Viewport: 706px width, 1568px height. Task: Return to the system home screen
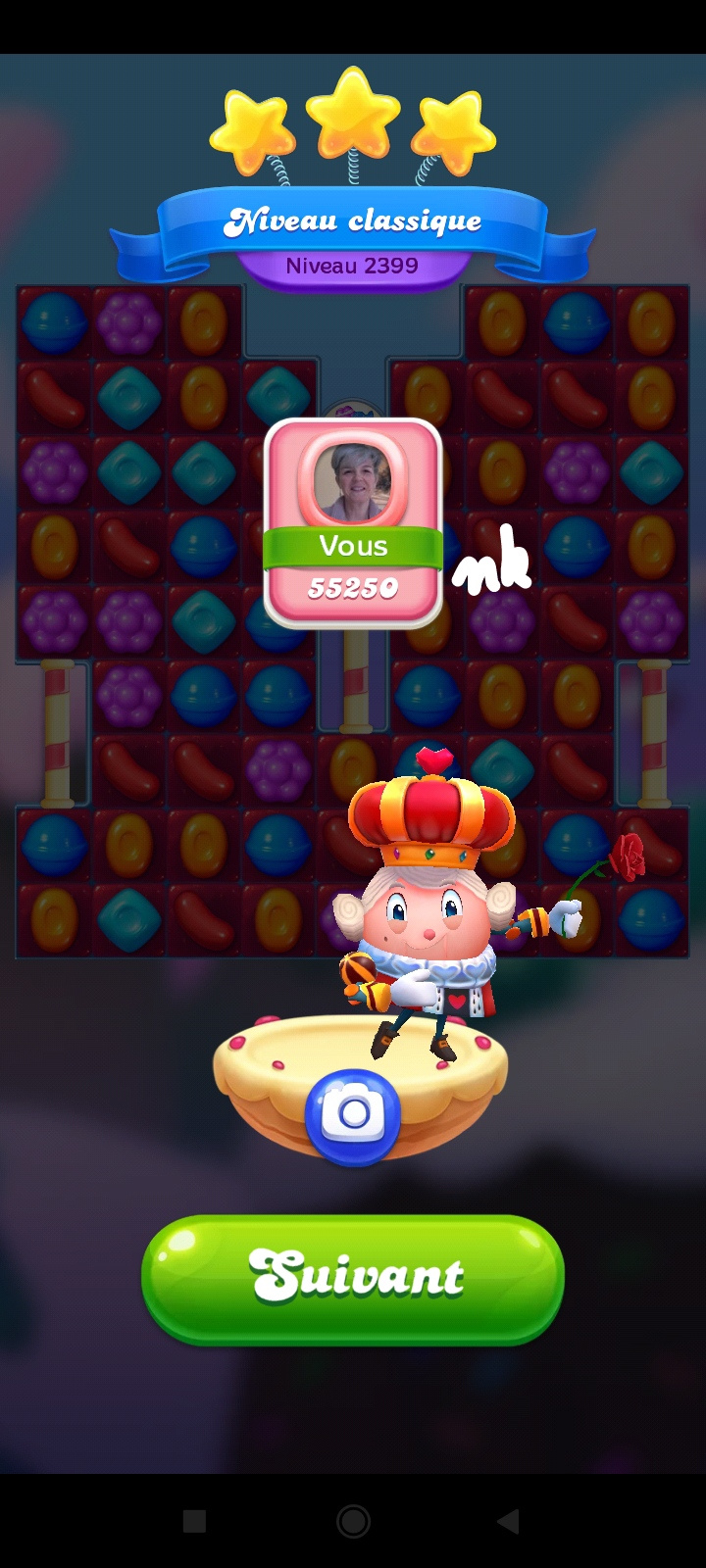pos(353,1521)
